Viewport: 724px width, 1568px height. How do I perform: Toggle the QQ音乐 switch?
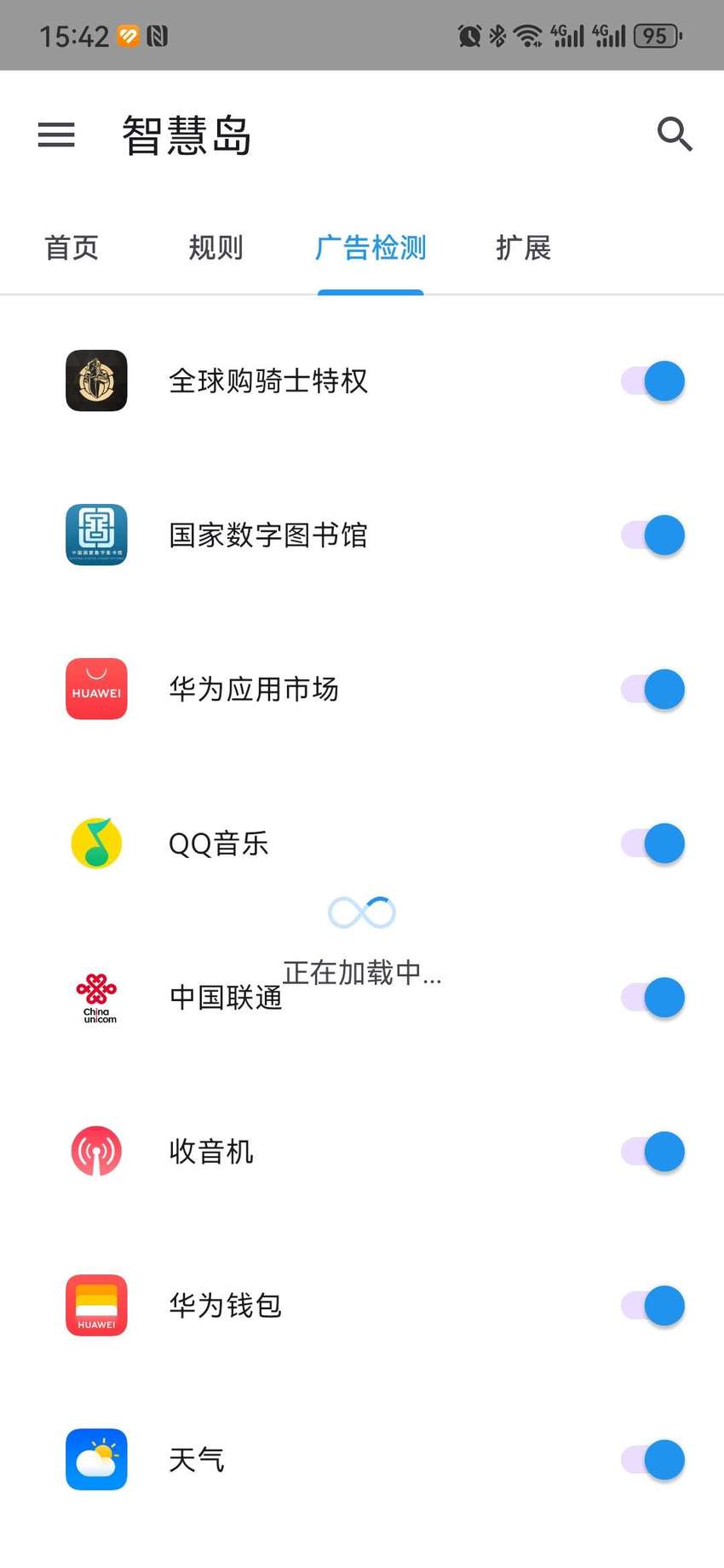653,844
